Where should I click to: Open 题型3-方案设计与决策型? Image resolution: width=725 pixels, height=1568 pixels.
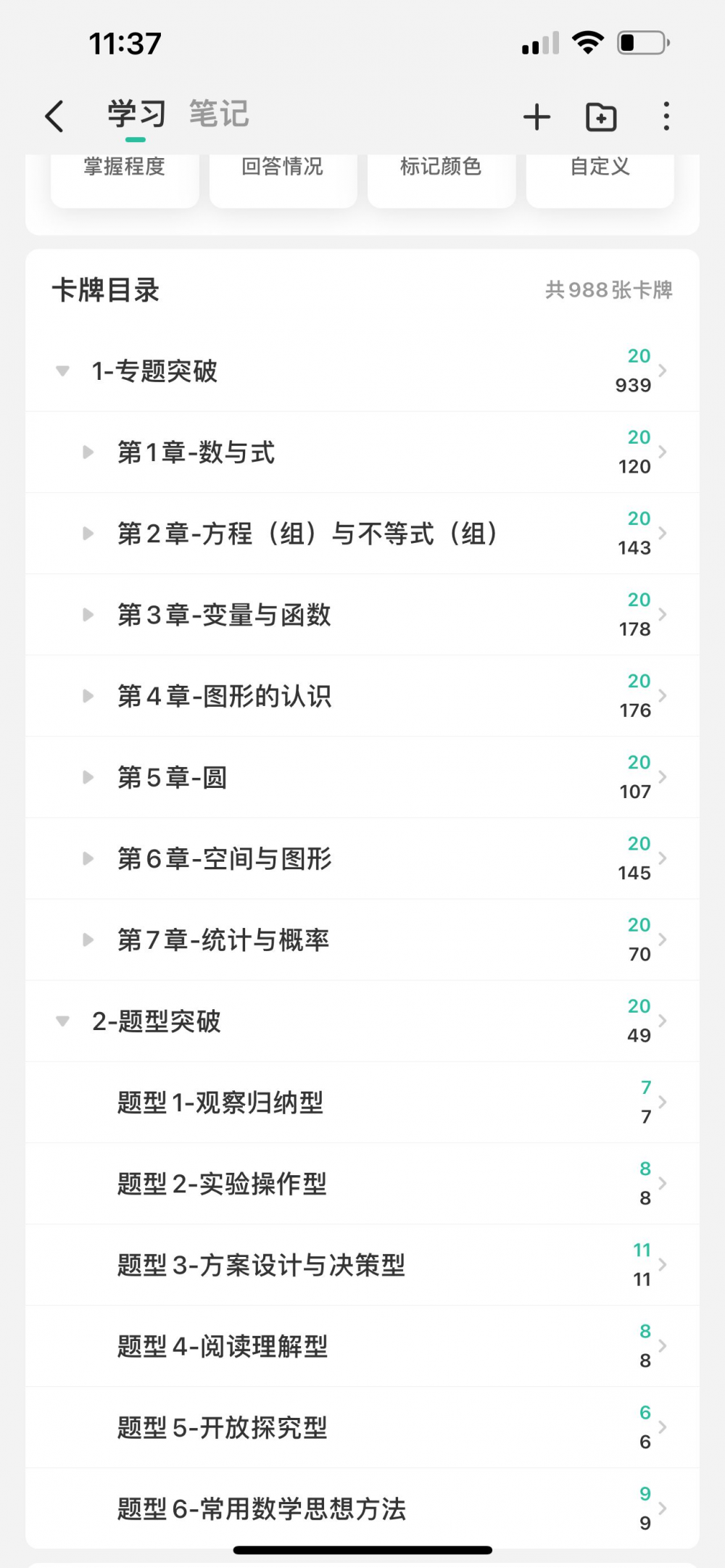(x=362, y=1264)
